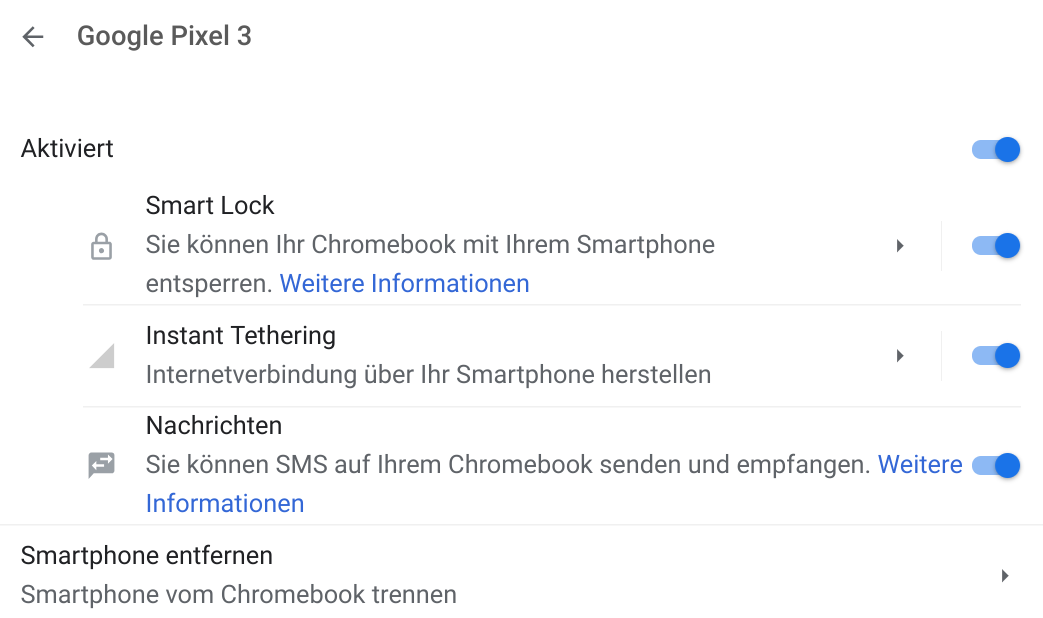Switch off the Nachrichten toggle
1043x618 pixels.
click(x=995, y=465)
